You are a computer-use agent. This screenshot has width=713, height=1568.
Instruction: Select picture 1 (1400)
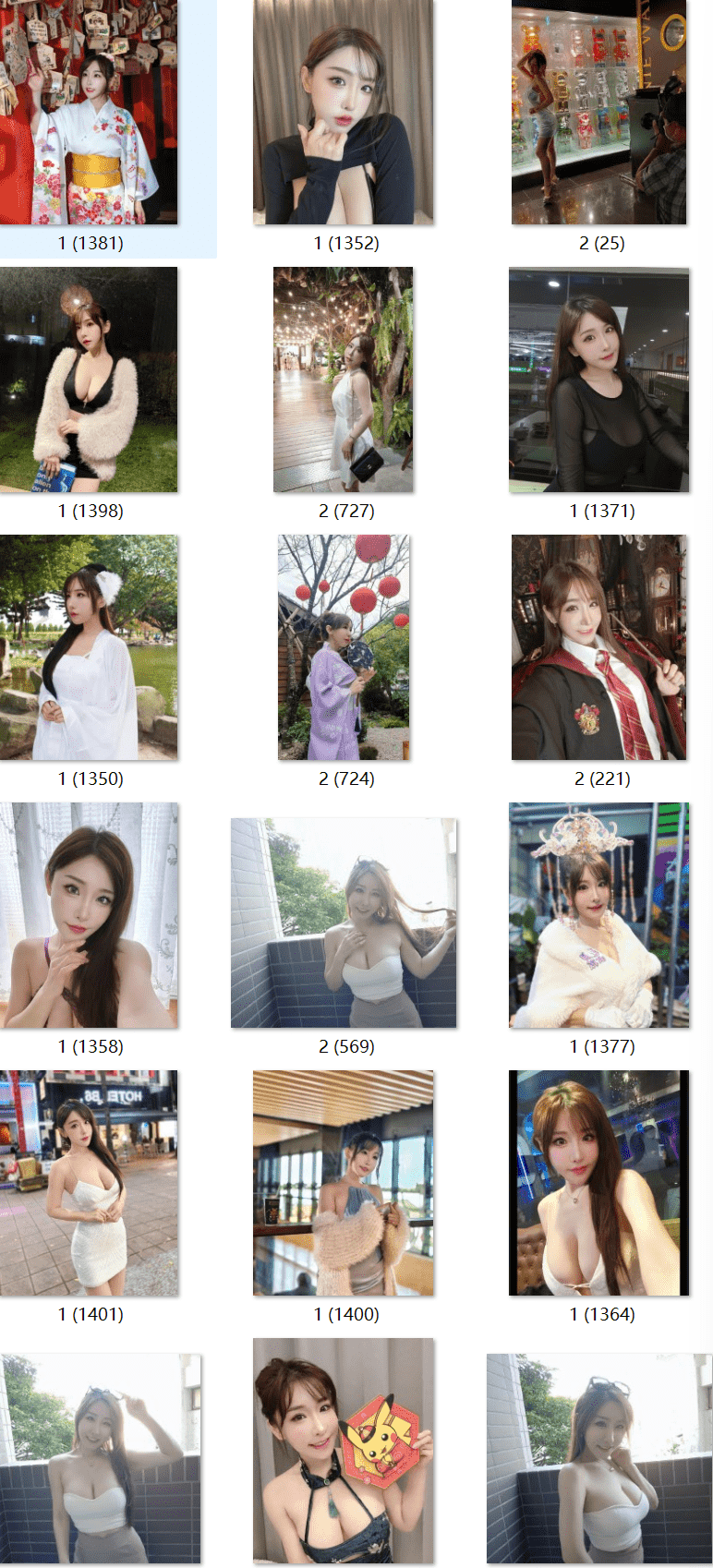click(x=344, y=1183)
